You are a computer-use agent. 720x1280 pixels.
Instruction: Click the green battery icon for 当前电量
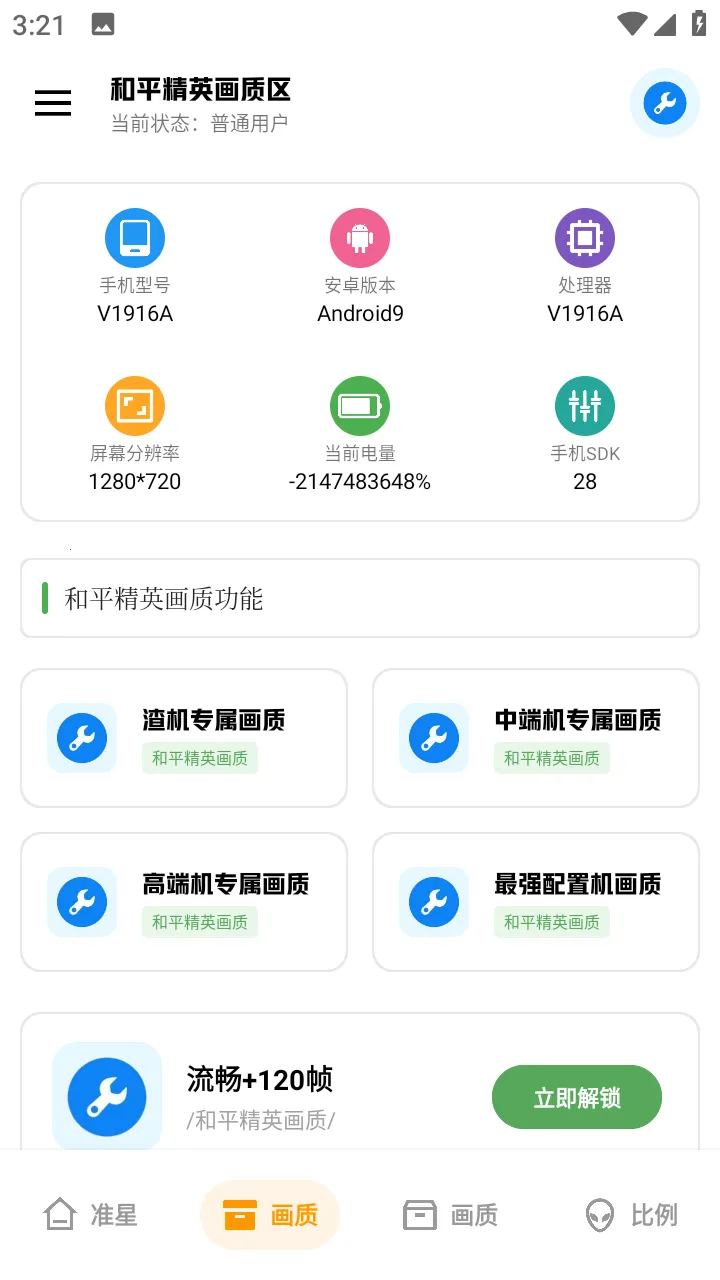tap(360, 405)
